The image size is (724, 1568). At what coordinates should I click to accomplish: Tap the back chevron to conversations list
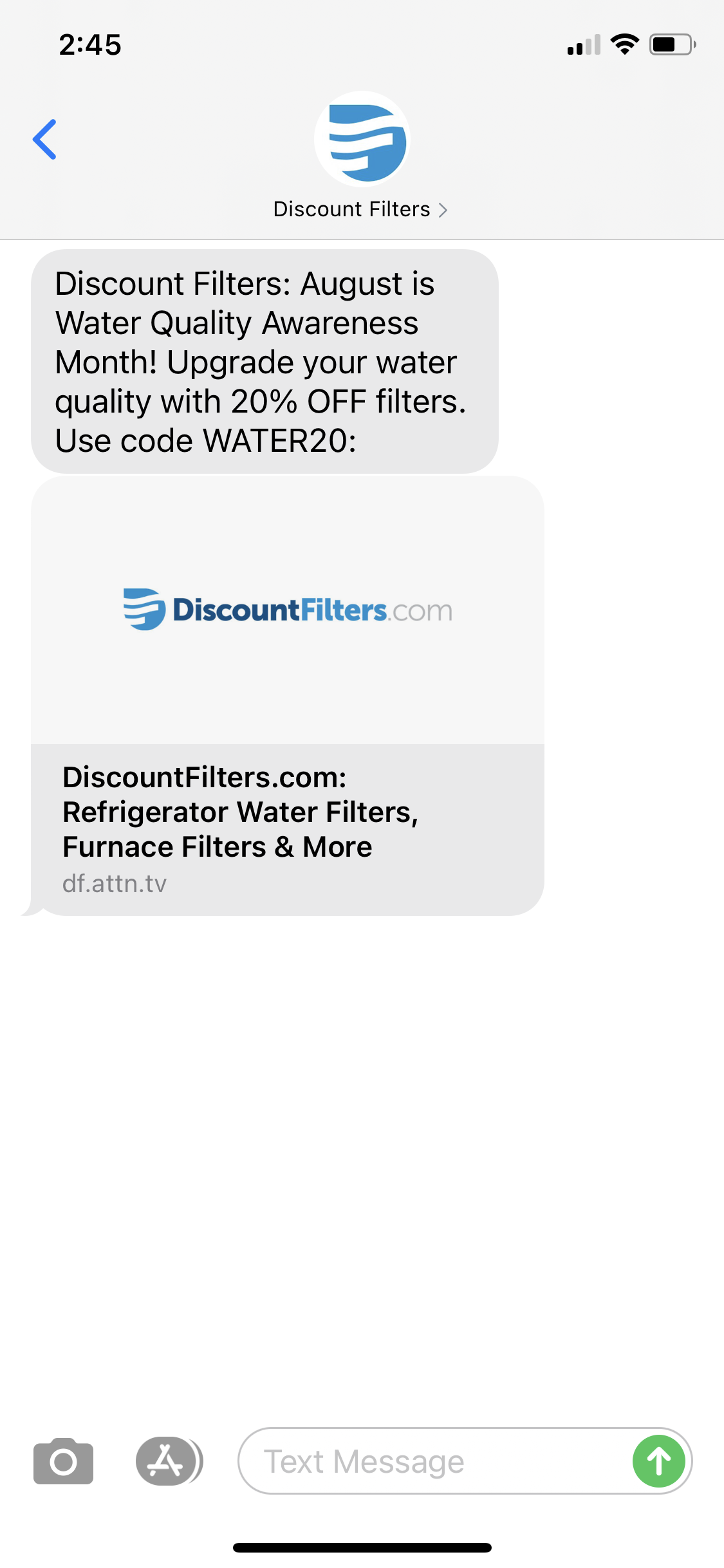pyautogui.click(x=45, y=139)
